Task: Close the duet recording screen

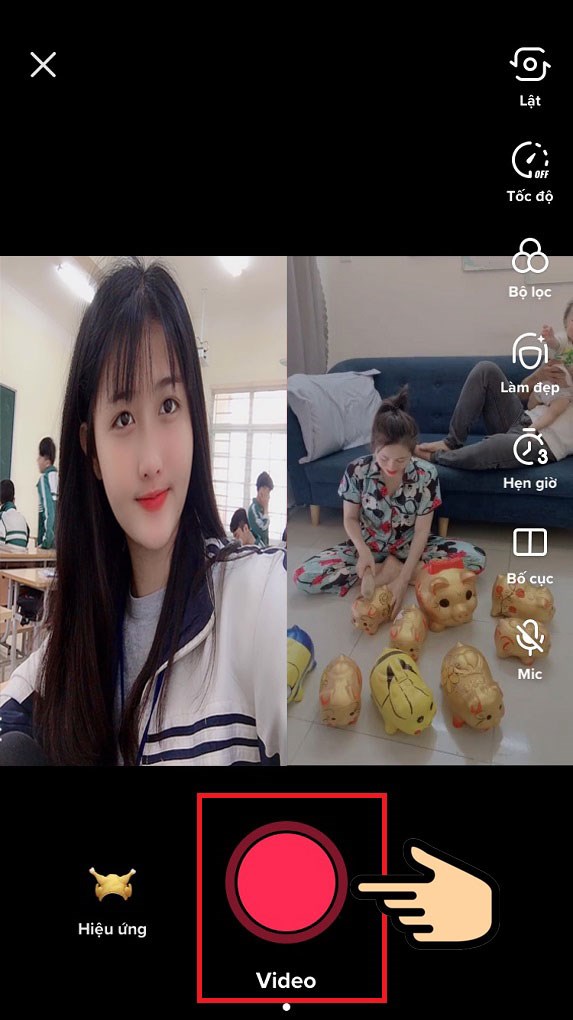Action: [43, 65]
